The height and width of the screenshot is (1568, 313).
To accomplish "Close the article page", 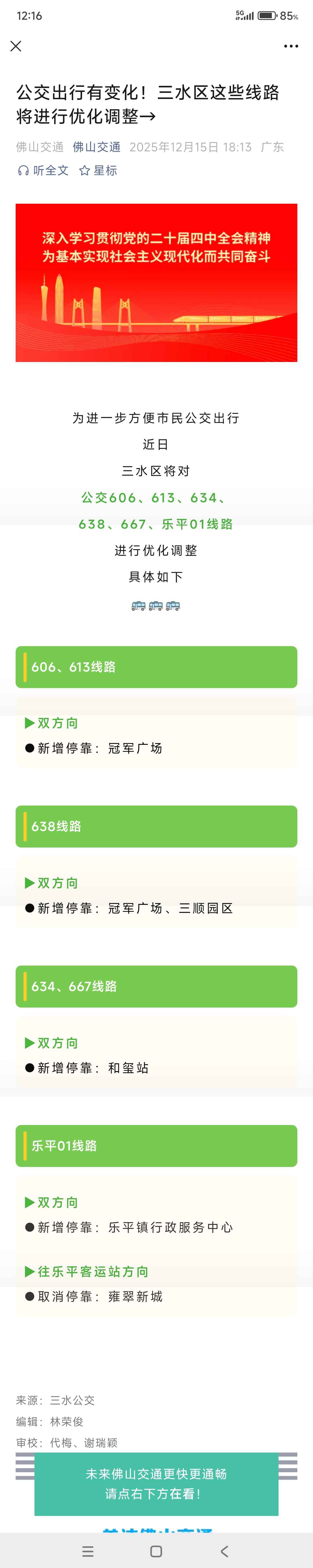I will 16,46.
